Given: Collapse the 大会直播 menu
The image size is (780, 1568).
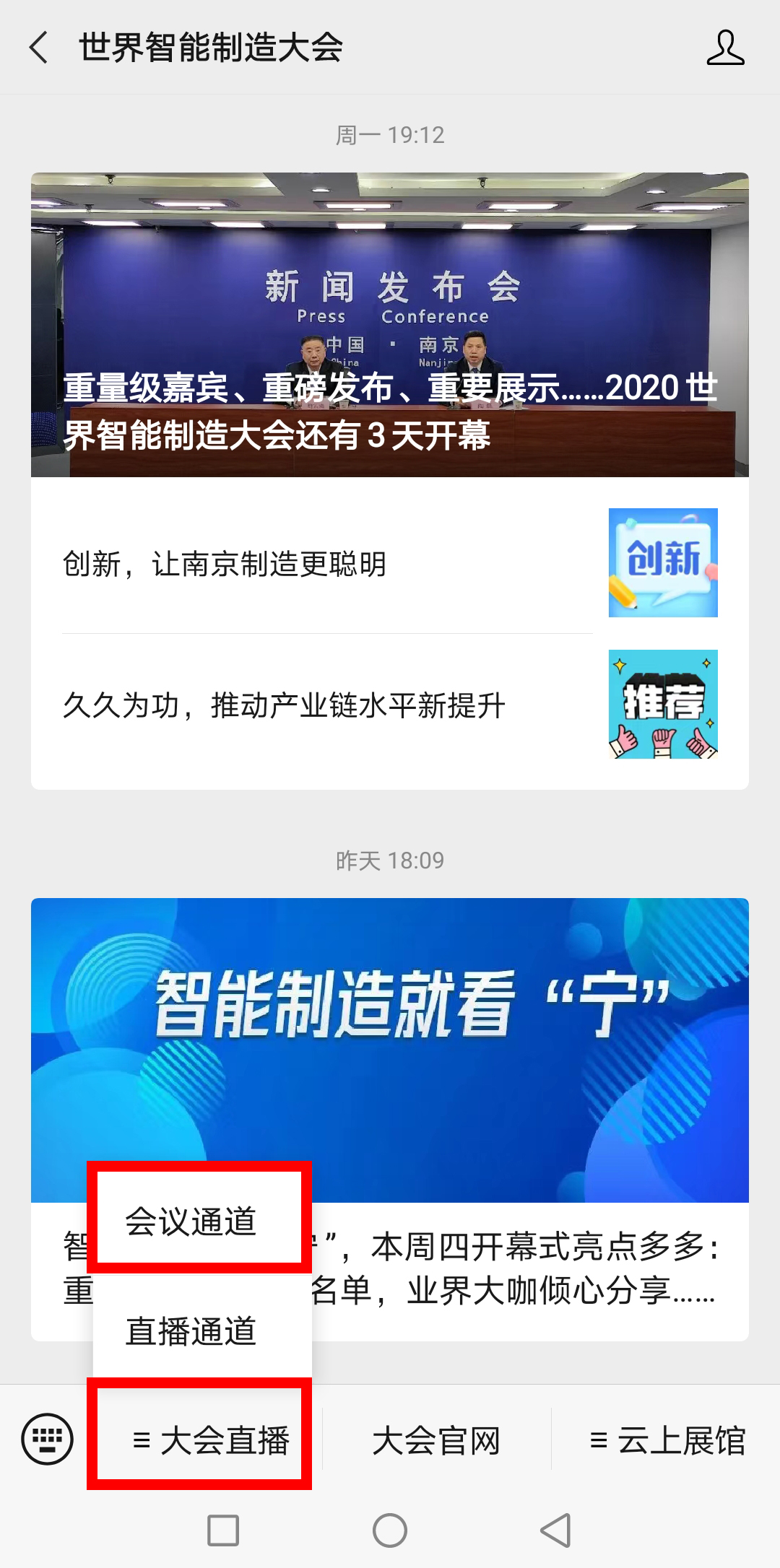Looking at the screenshot, I should (209, 1441).
